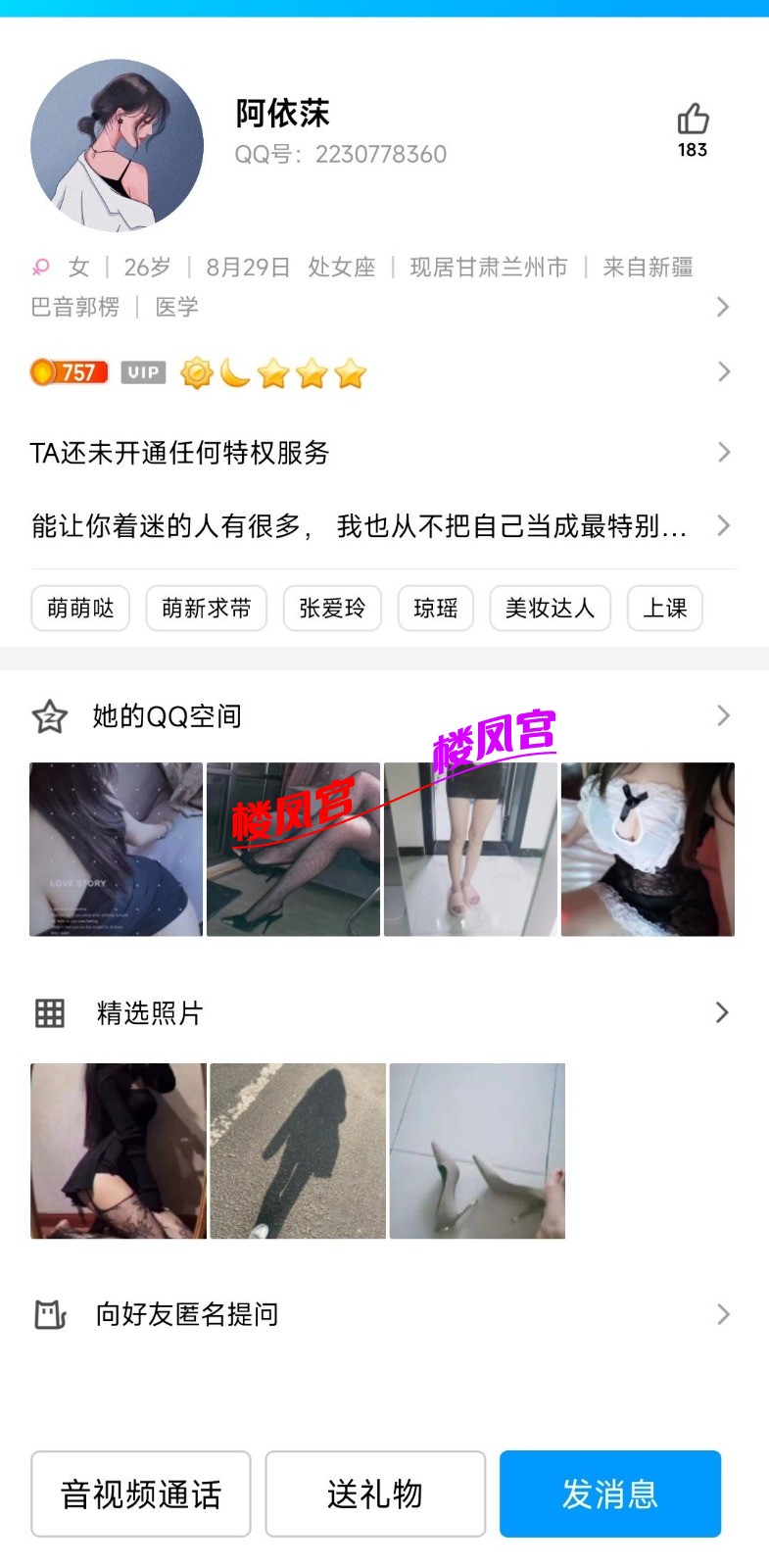Open the shadow photo in 精选照片

[x=298, y=1151]
